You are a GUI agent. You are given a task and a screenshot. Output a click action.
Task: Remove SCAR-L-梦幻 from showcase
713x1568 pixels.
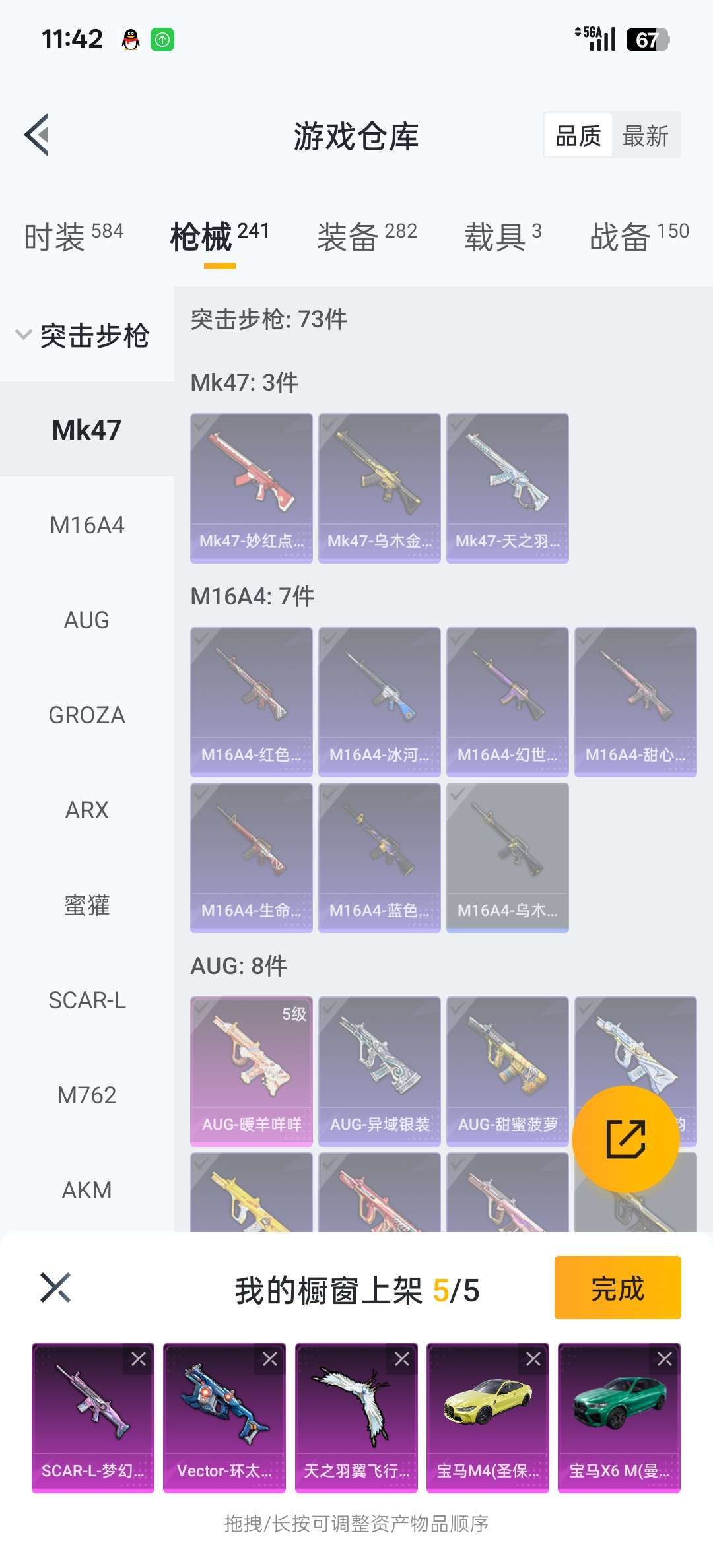point(139,1359)
